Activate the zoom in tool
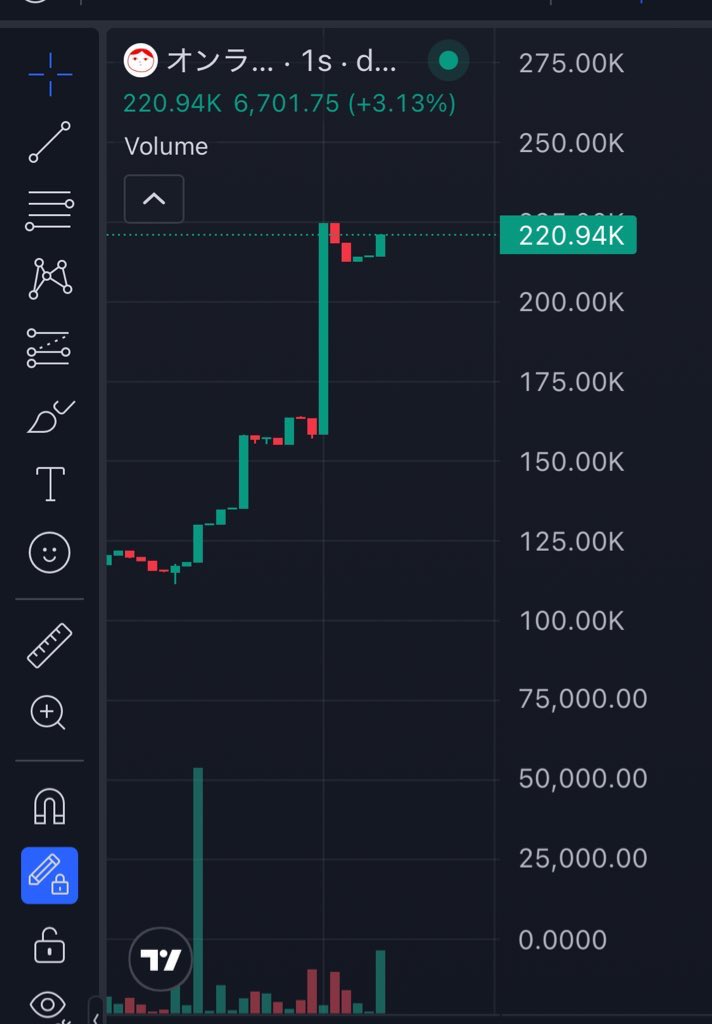 point(49,712)
